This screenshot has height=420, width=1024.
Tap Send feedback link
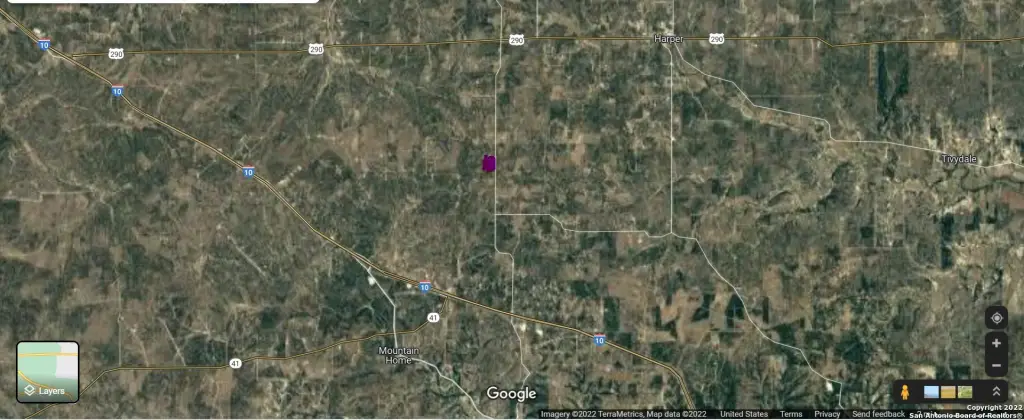(x=878, y=414)
